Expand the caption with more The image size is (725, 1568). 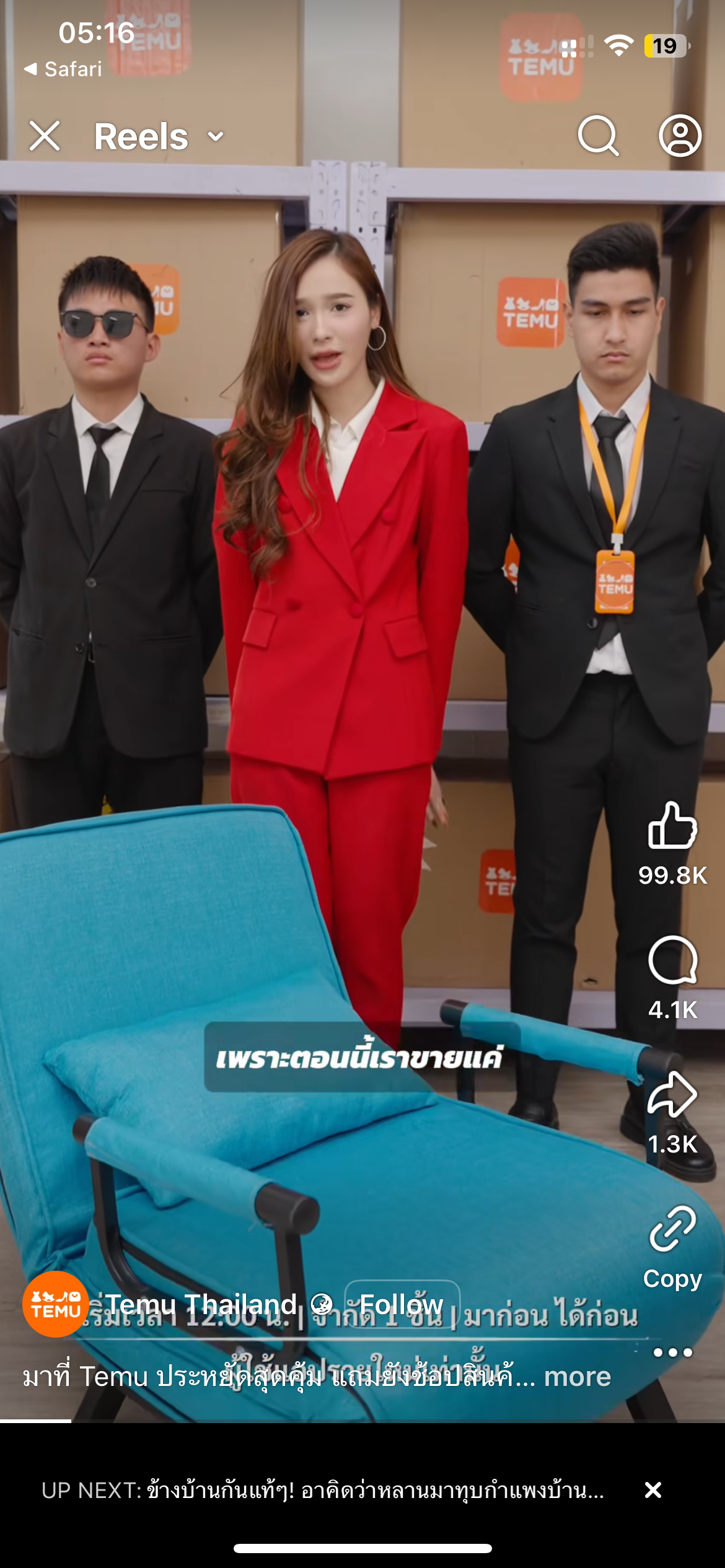point(577,1377)
